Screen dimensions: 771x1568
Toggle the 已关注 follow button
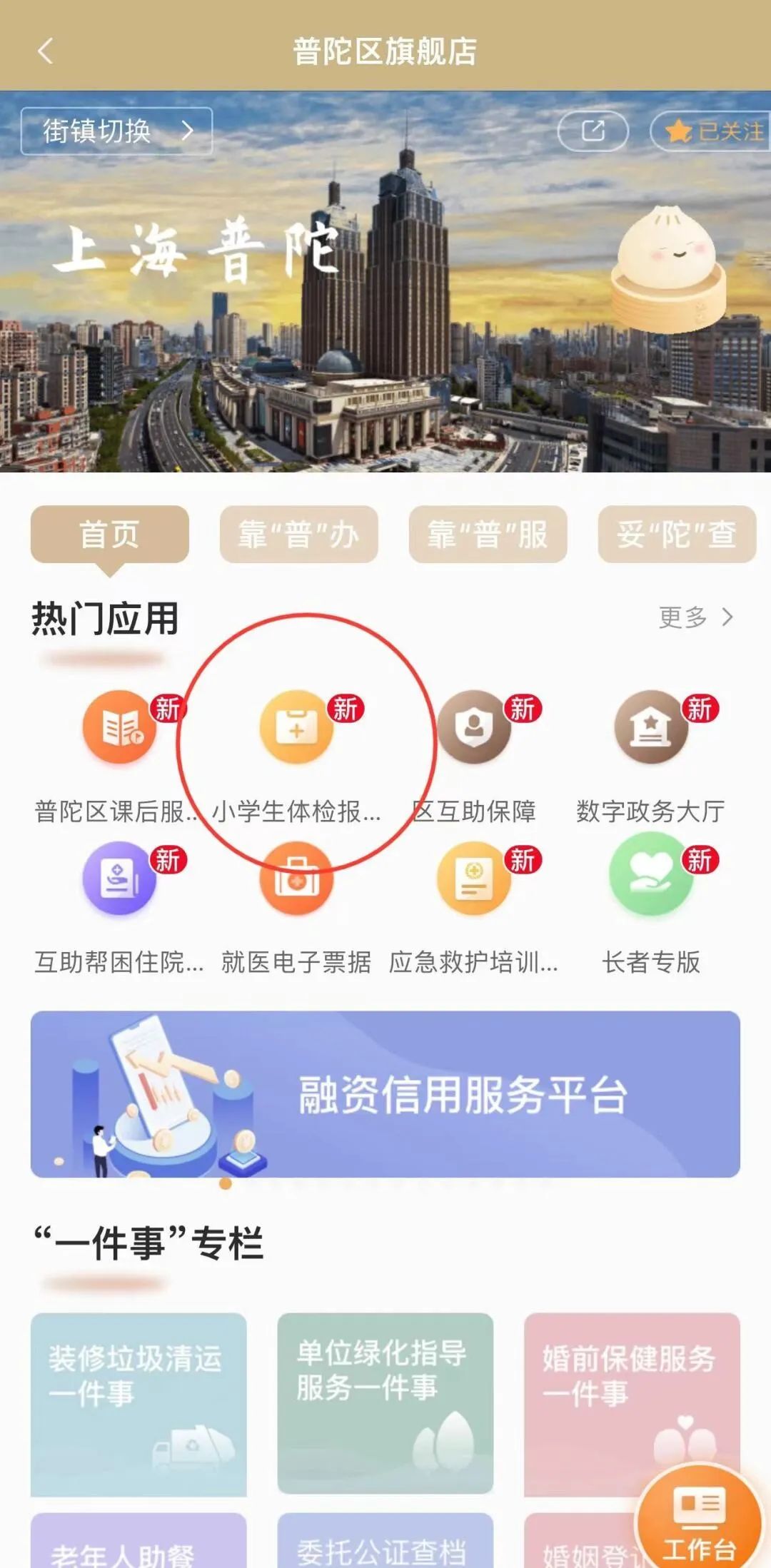[x=711, y=131]
